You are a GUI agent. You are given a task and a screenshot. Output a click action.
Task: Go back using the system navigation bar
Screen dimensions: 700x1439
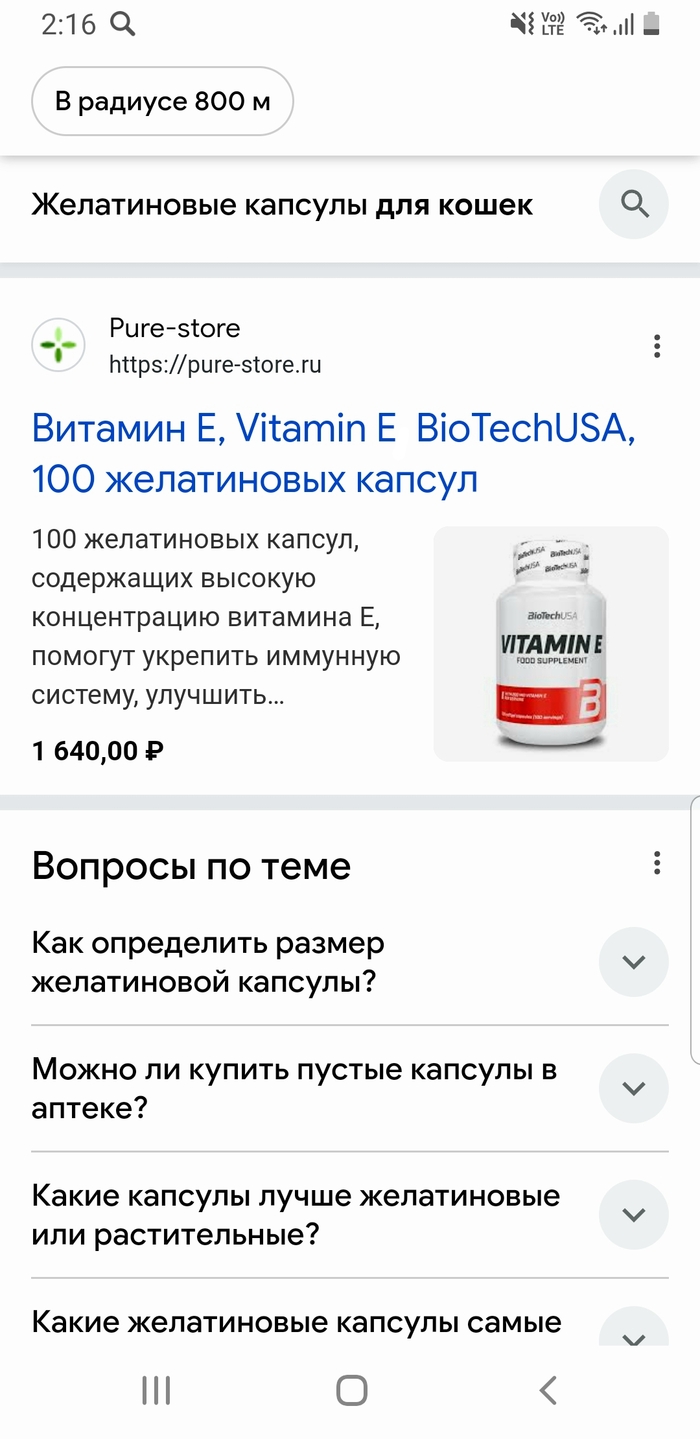click(x=547, y=1390)
